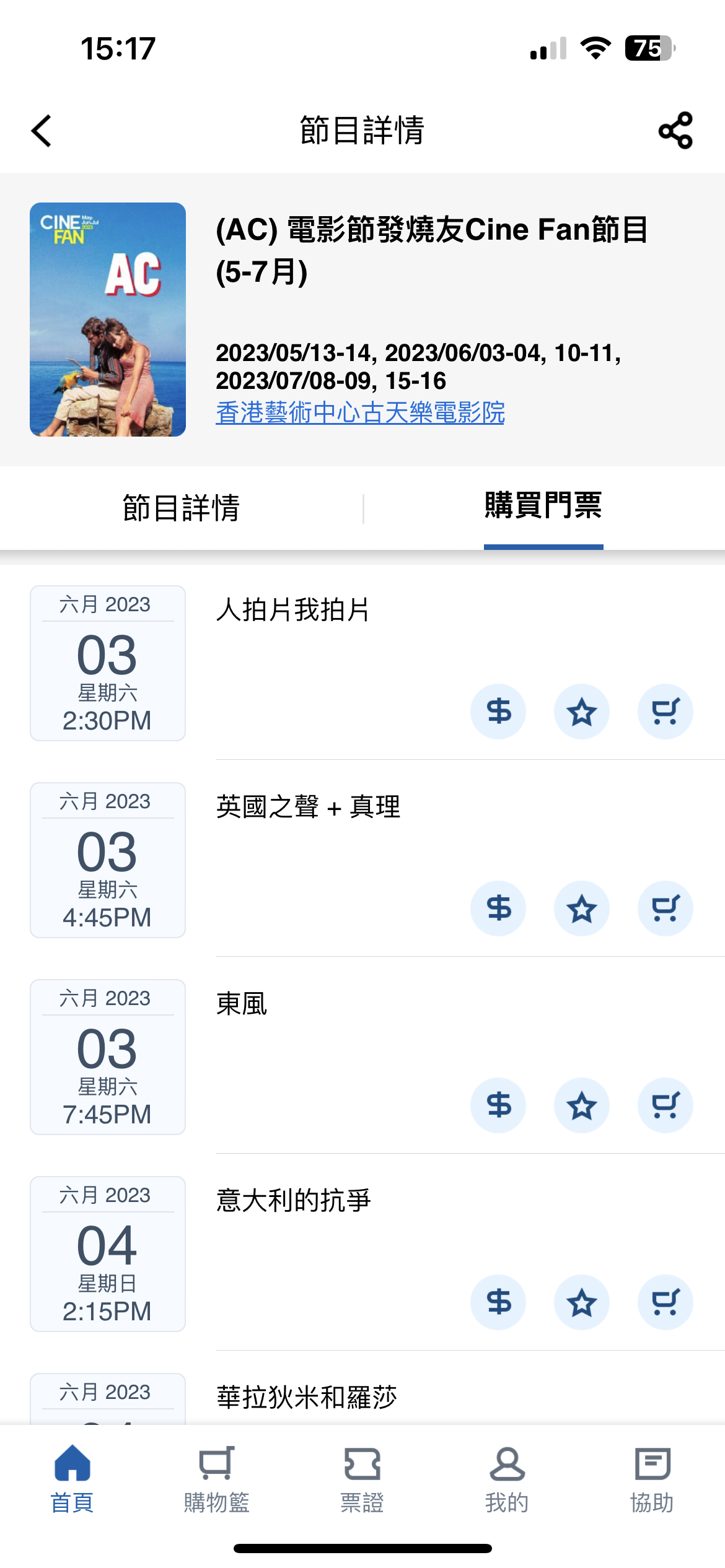This screenshot has width=725, height=1568.
Task: Open the 購物籃 bottom tab
Action: [217, 1480]
